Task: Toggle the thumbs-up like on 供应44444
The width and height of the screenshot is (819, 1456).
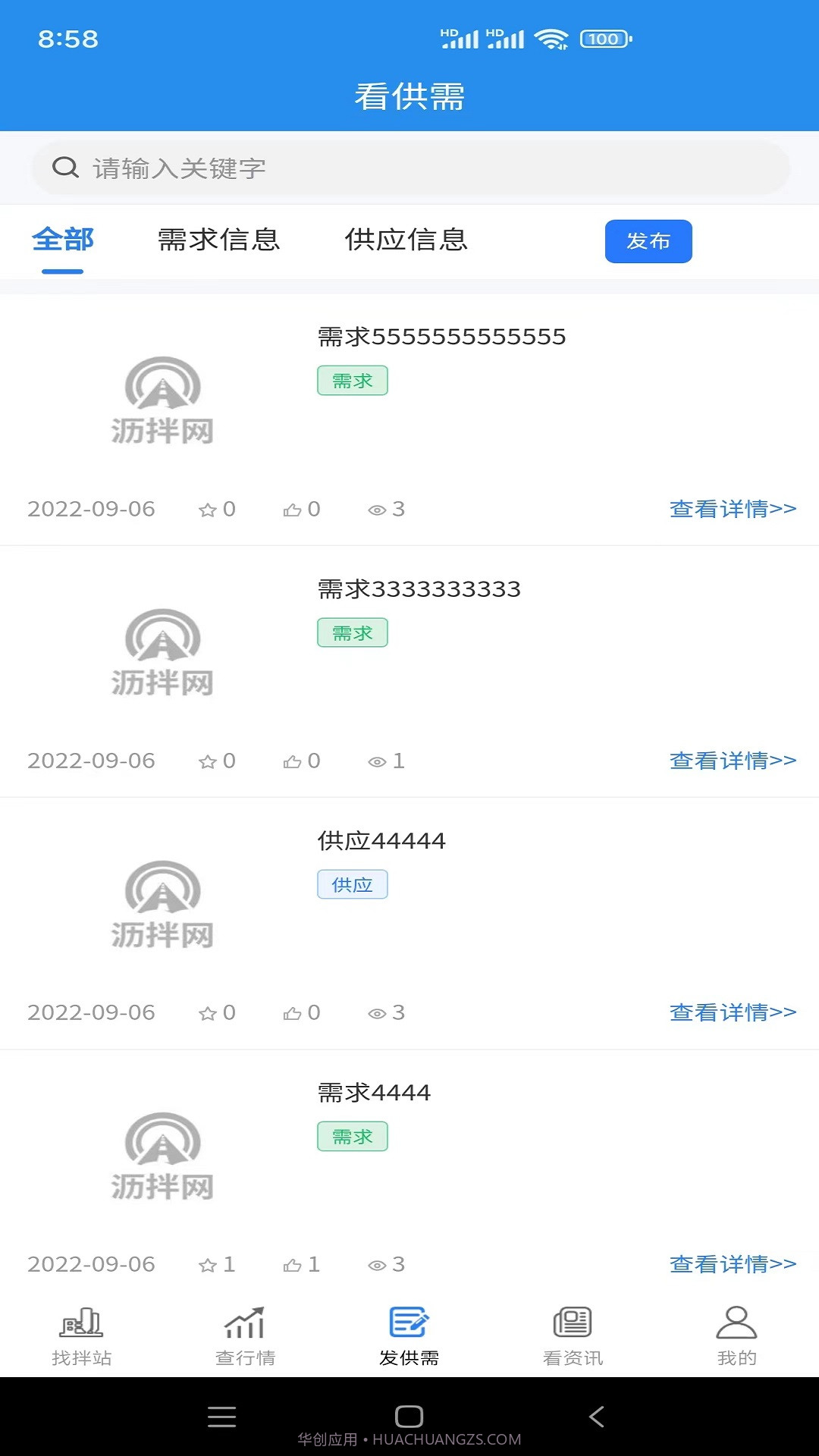Action: (x=293, y=1012)
